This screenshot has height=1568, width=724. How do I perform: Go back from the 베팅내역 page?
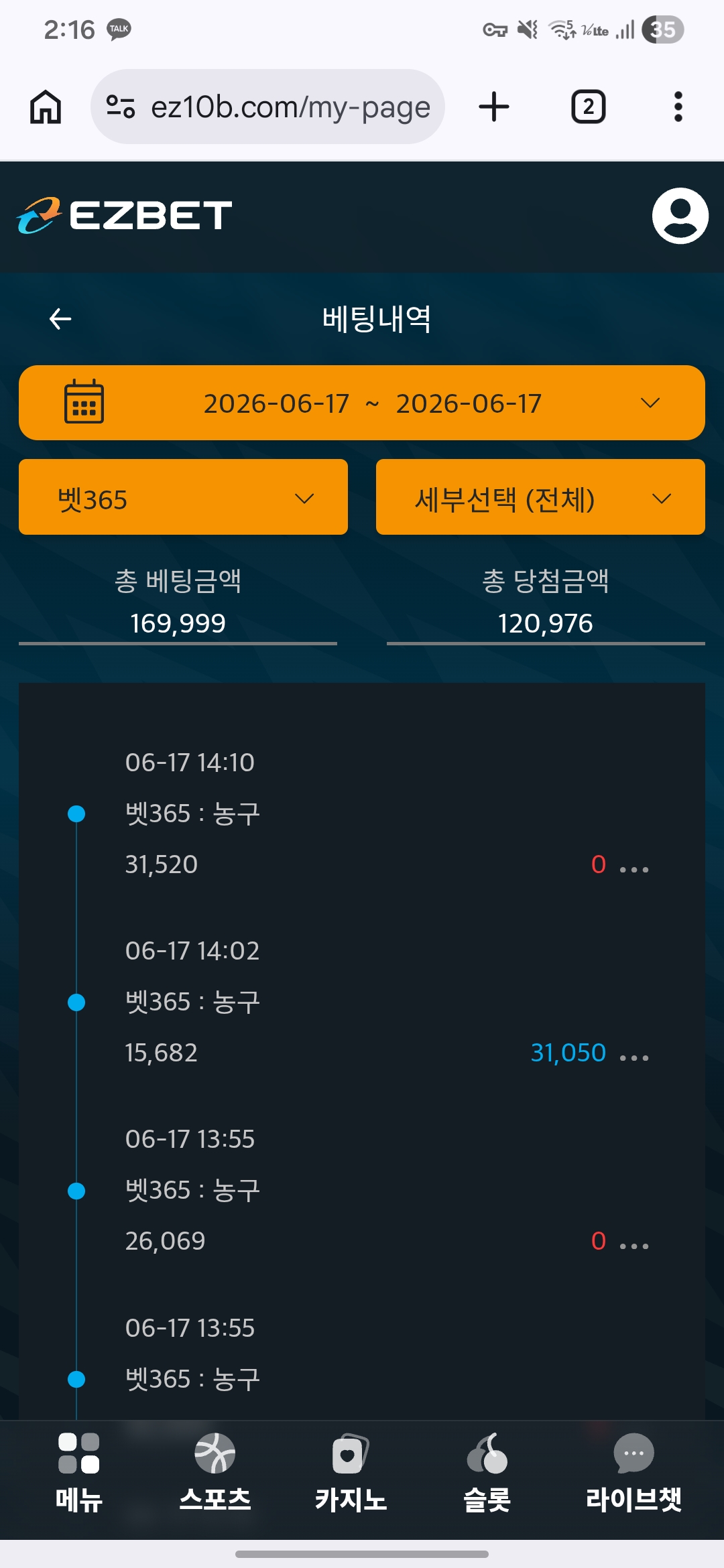(x=60, y=319)
